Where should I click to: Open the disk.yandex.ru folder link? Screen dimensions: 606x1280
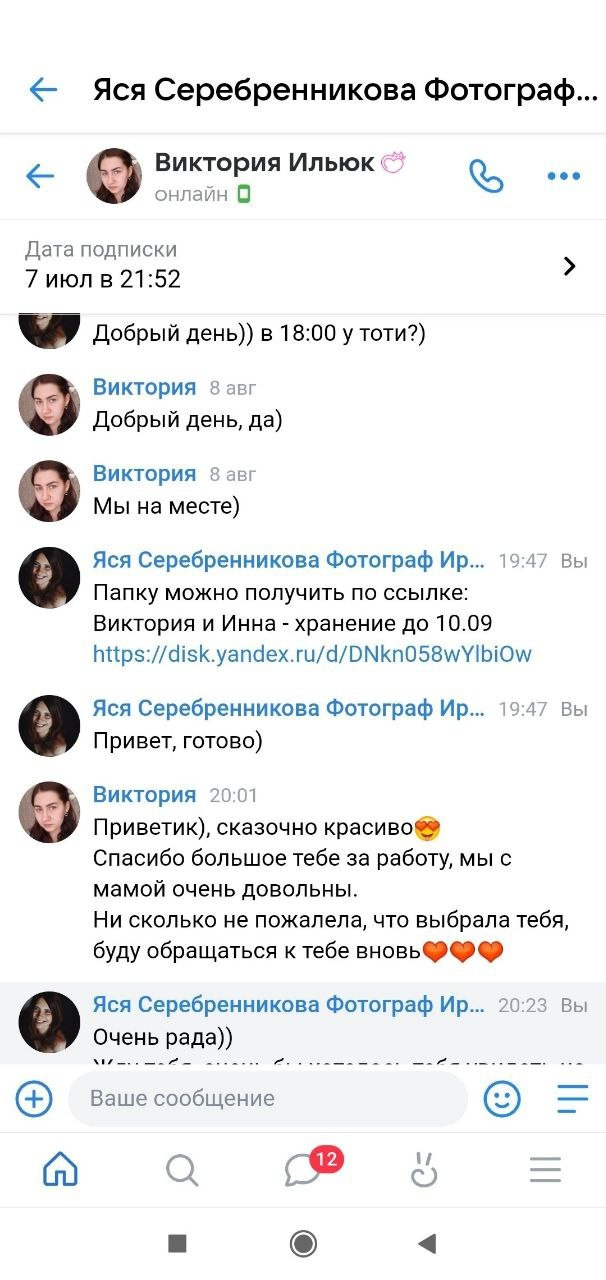click(x=312, y=655)
